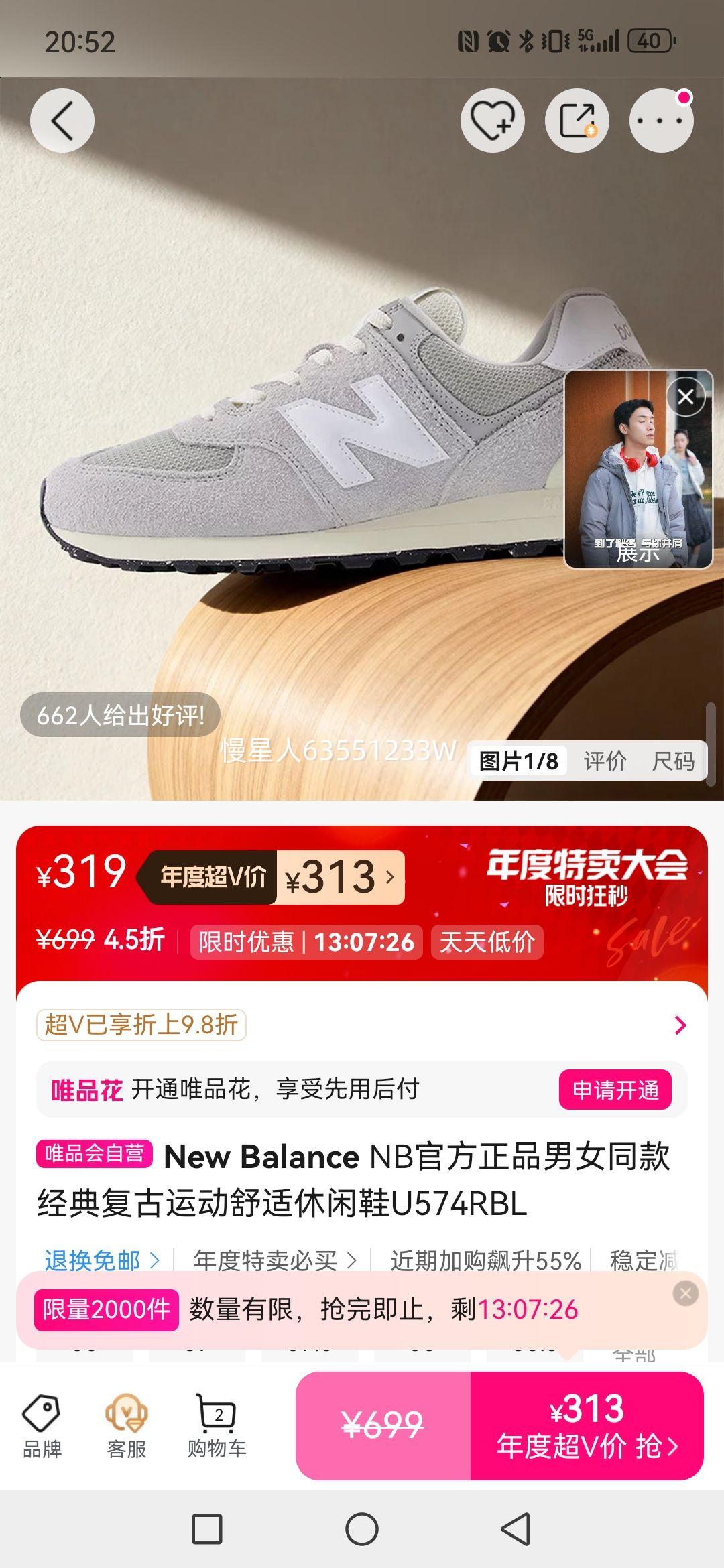Image resolution: width=724 pixels, height=1568 pixels.
Task: Open 年度超V价 ¥313 price detail arrow
Action: pyautogui.click(x=389, y=877)
